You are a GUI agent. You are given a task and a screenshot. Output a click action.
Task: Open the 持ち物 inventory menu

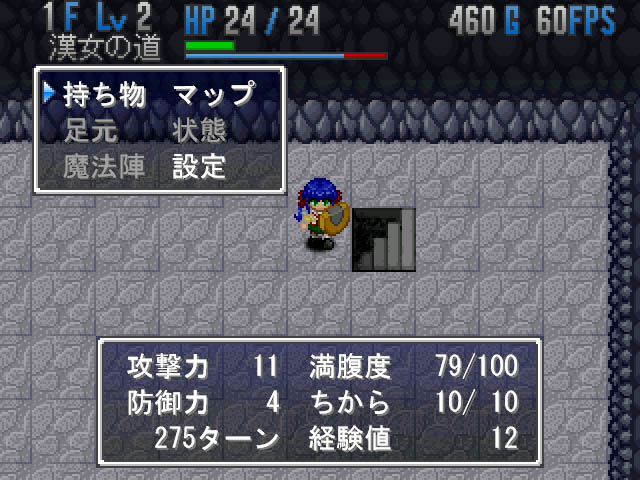(x=104, y=95)
